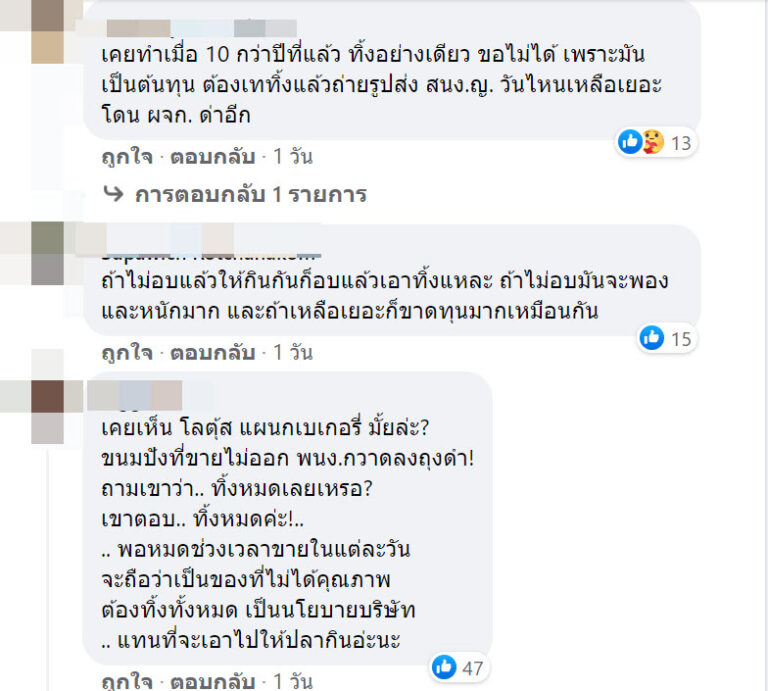Like the comment about 10 กว่าปีที่แล้ว

(124, 157)
